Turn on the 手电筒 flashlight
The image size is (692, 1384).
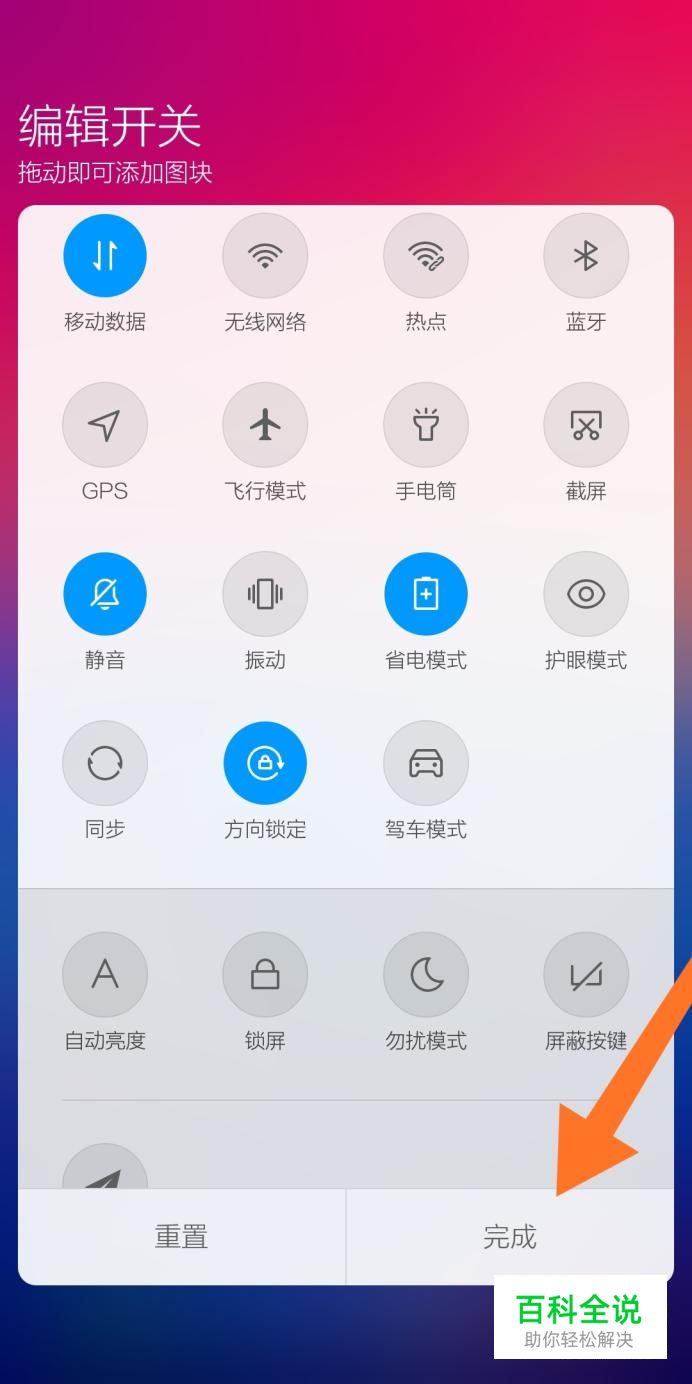tap(426, 425)
